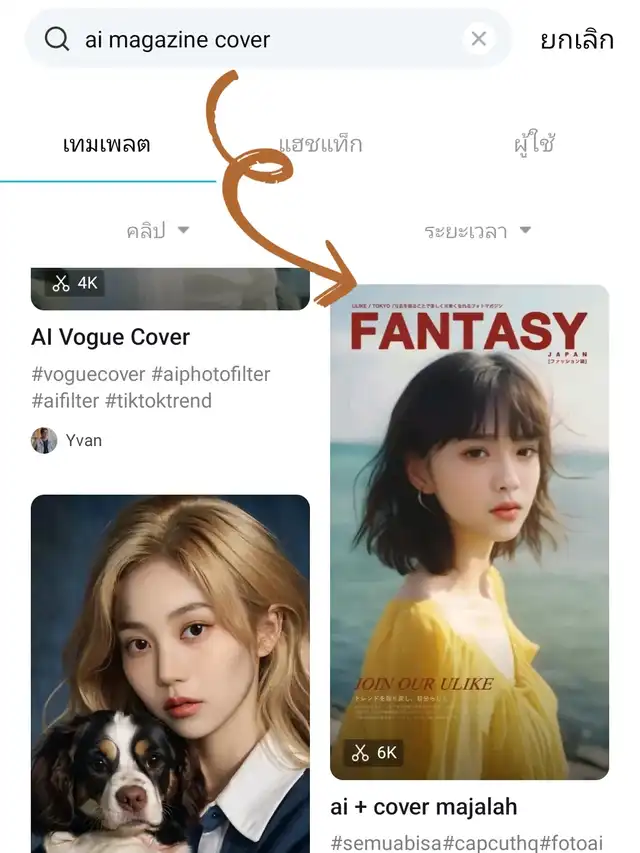This screenshot has width=640, height=853.
Task: Expand the คลิป filter dropdown
Action: [158, 231]
